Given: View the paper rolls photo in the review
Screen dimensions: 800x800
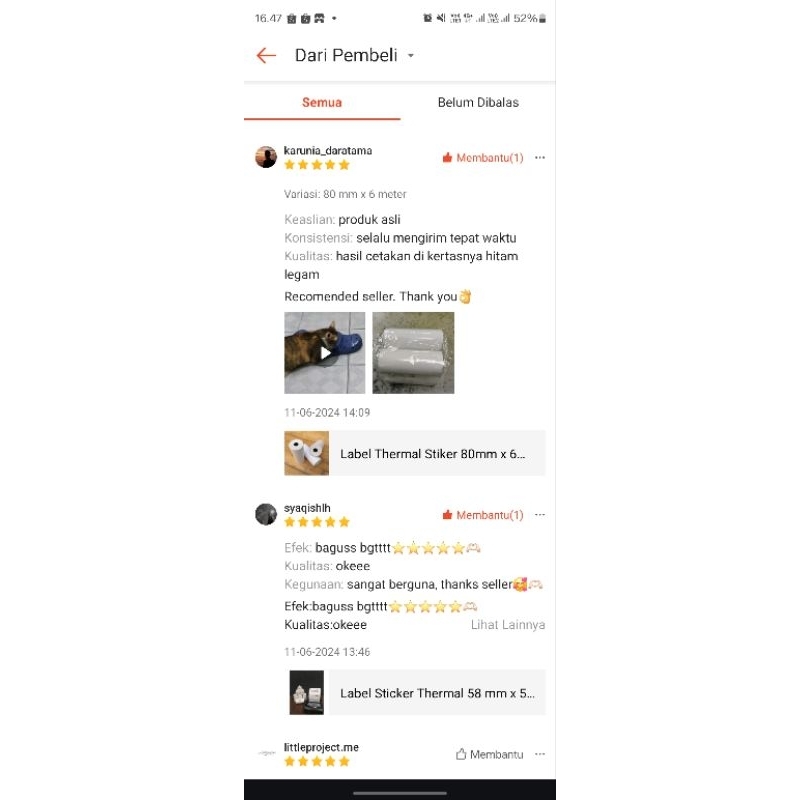Looking at the screenshot, I should pyautogui.click(x=413, y=353).
